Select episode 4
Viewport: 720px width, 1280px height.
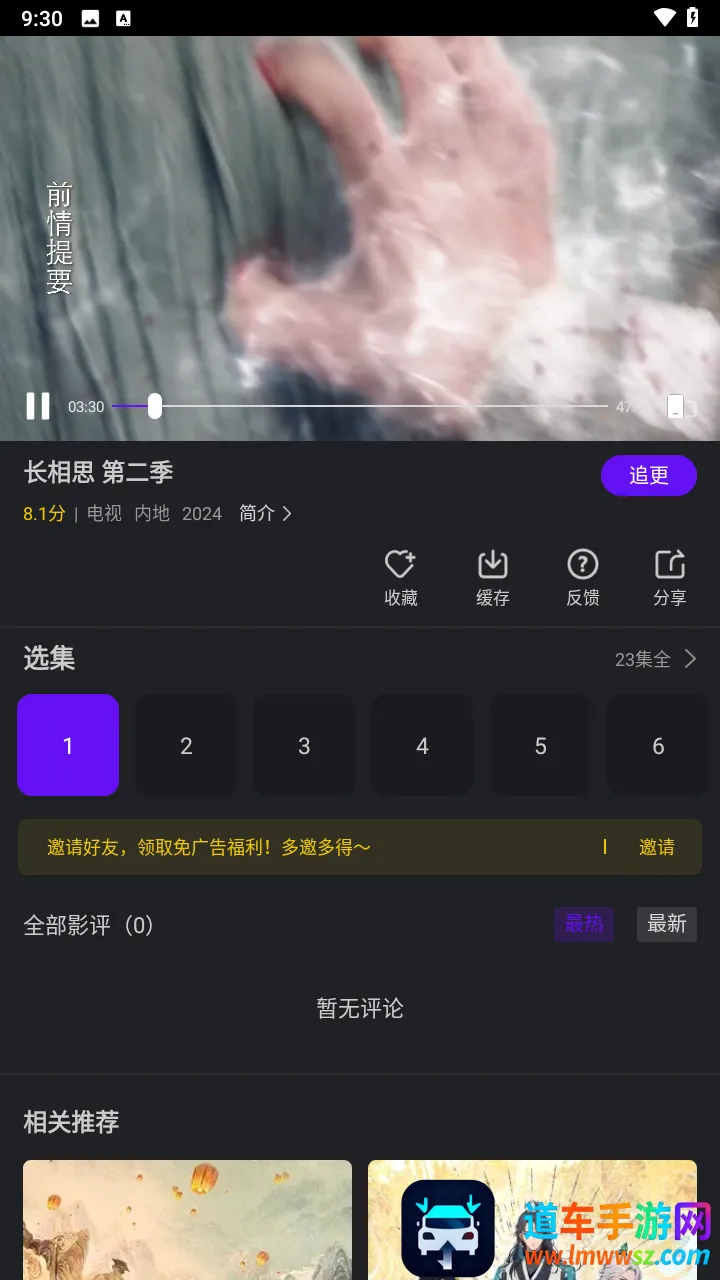(x=422, y=745)
